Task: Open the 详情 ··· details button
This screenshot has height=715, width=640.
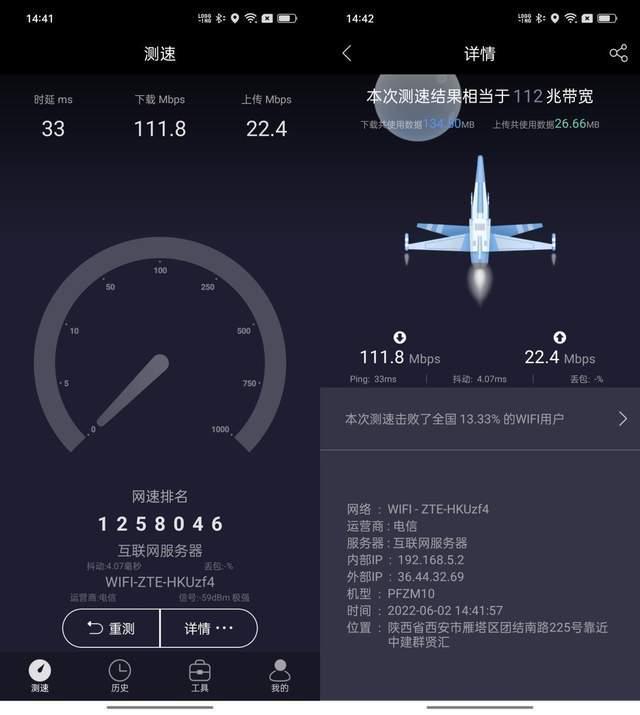Action: [209, 628]
